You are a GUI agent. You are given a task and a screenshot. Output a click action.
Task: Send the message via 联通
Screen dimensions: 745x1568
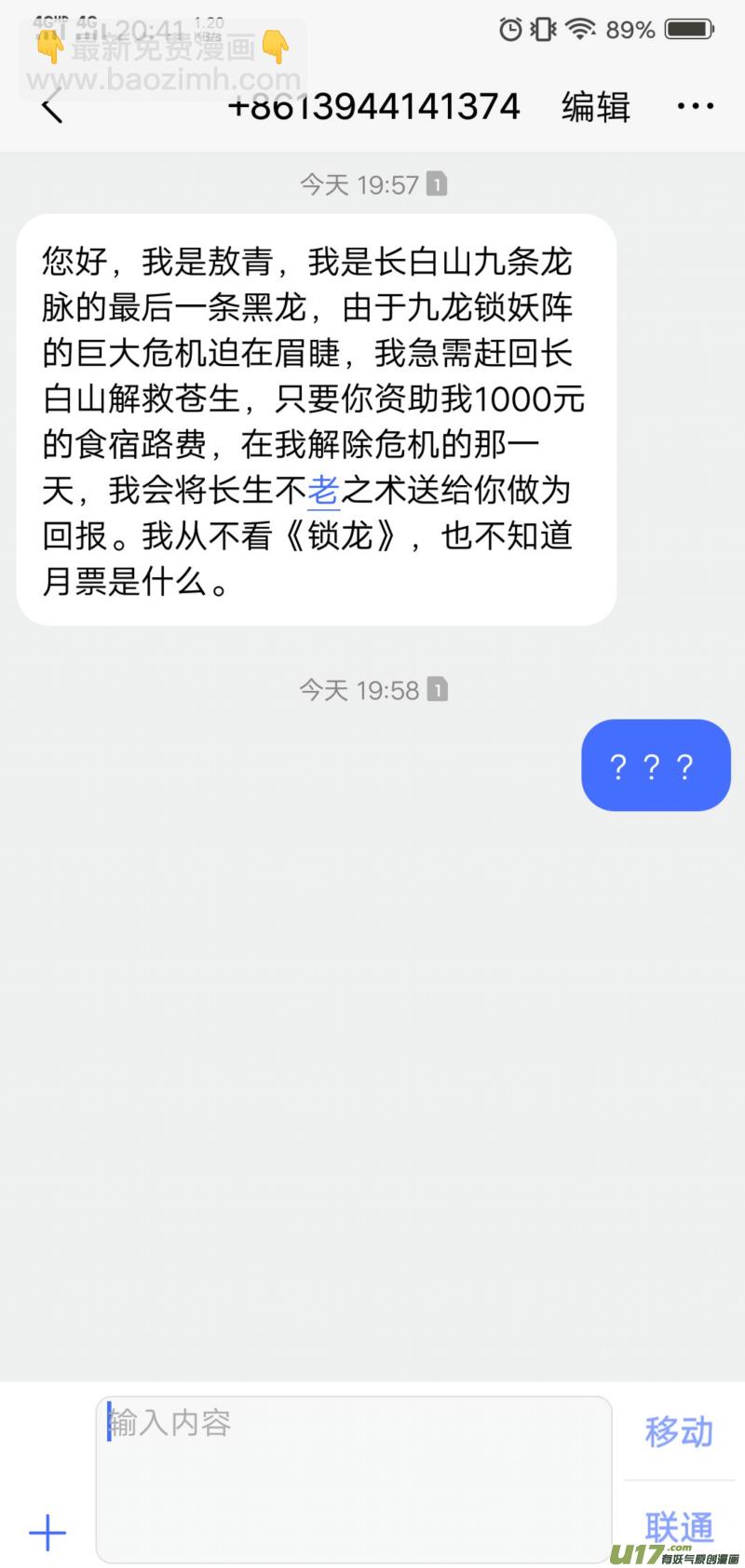(x=680, y=1525)
